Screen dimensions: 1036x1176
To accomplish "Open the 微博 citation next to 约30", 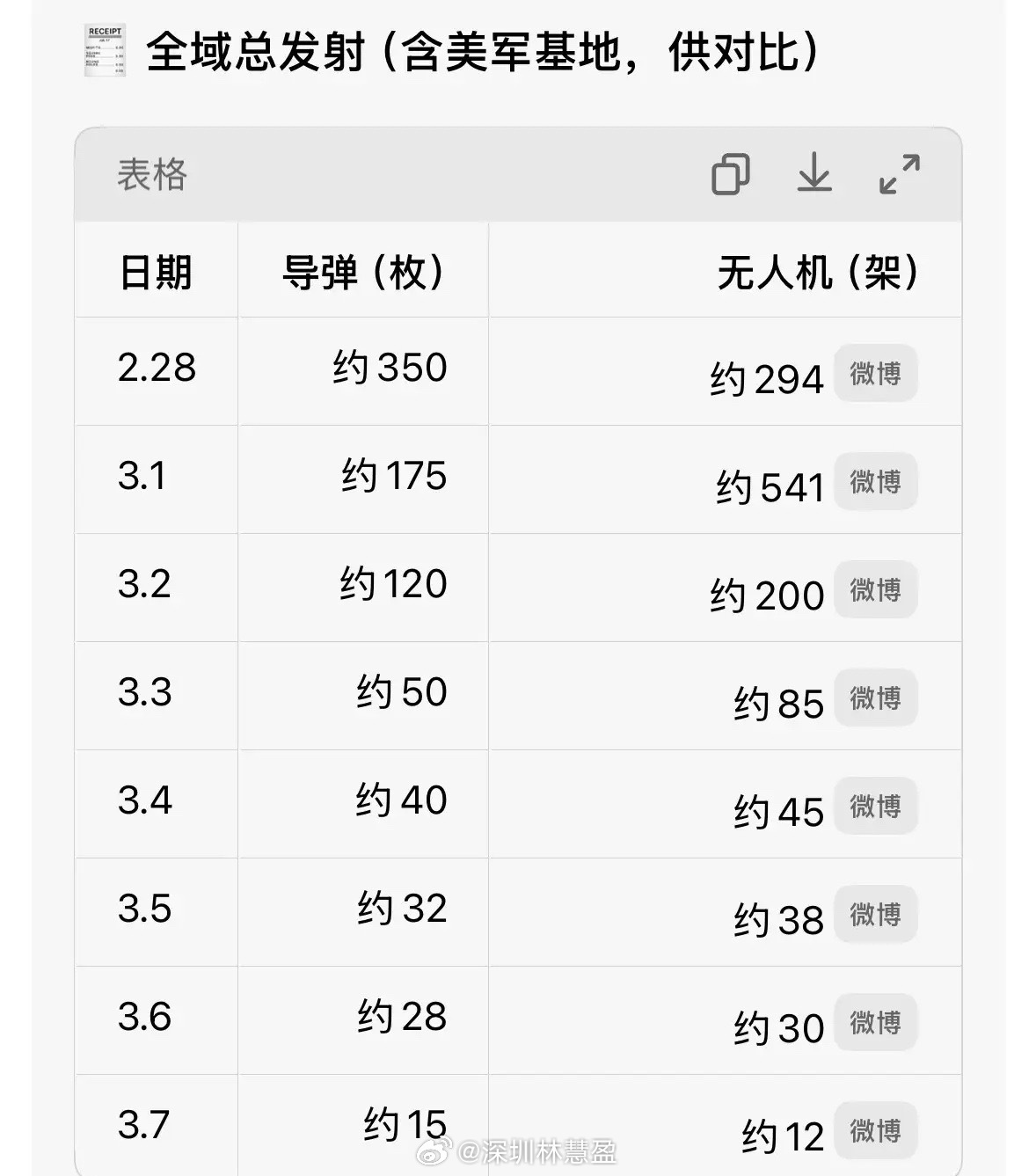I will pyautogui.click(x=875, y=1023).
